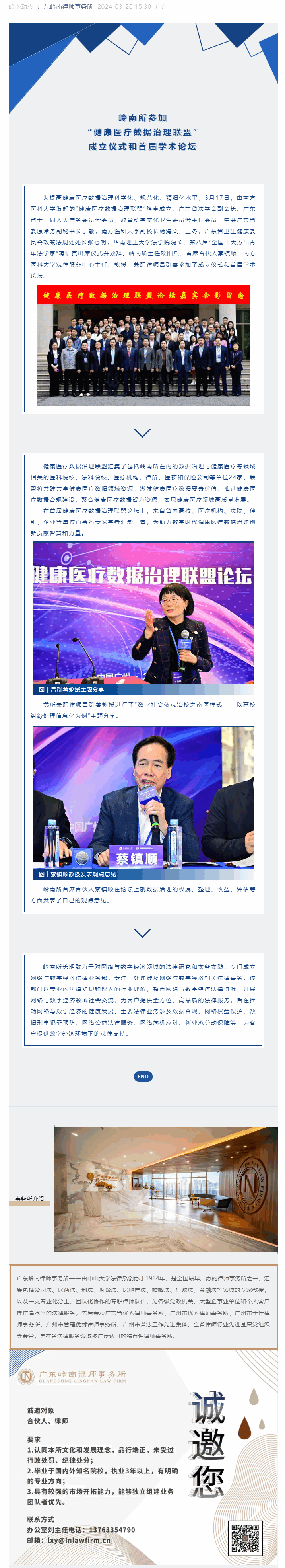The height and width of the screenshot is (1568, 285).
Task: Open the 广东岭南律师事务所 account link
Action: [65, 7]
